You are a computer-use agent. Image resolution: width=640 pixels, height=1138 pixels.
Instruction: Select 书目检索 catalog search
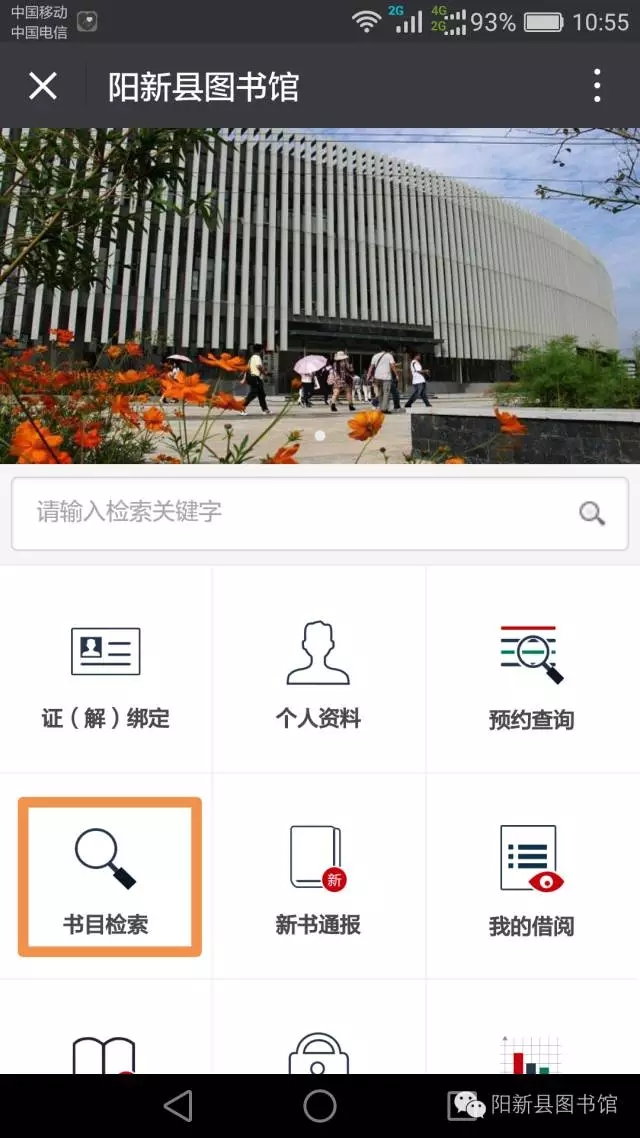[106, 877]
